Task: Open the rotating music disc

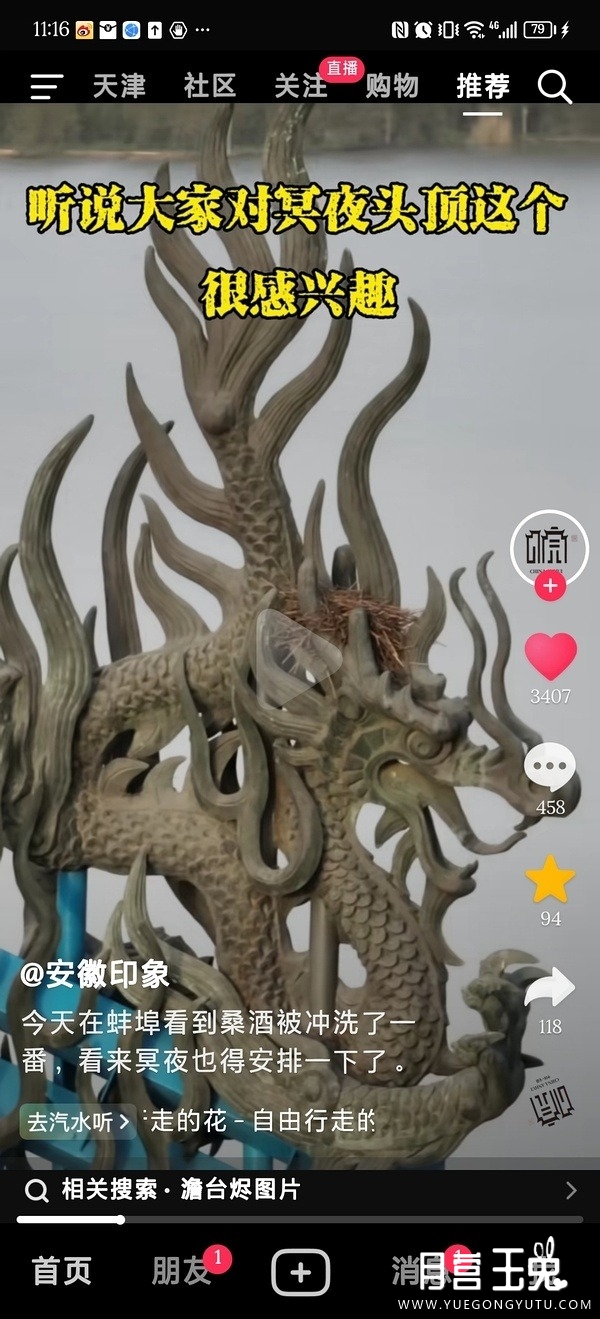Action: tap(550, 1102)
